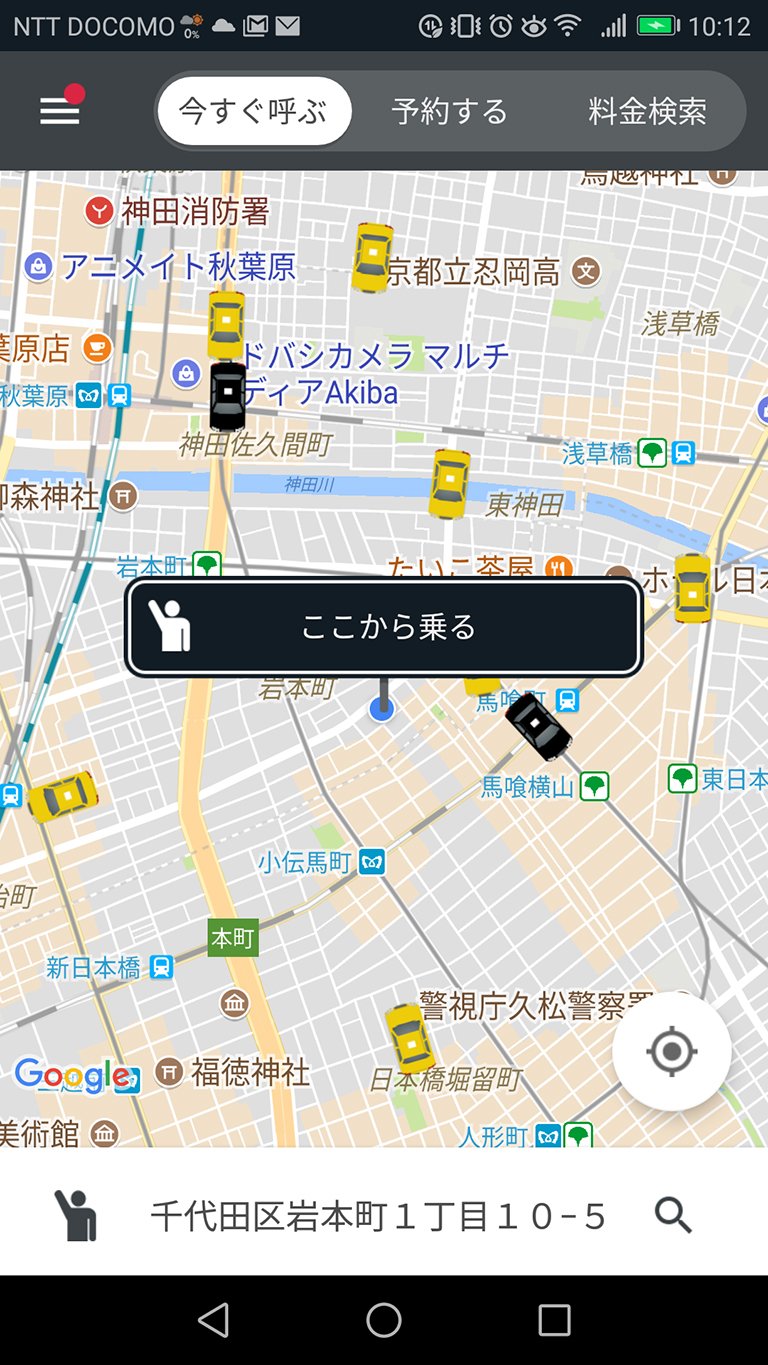Switch to the 予約する tab
The image size is (768, 1365).
point(450,111)
